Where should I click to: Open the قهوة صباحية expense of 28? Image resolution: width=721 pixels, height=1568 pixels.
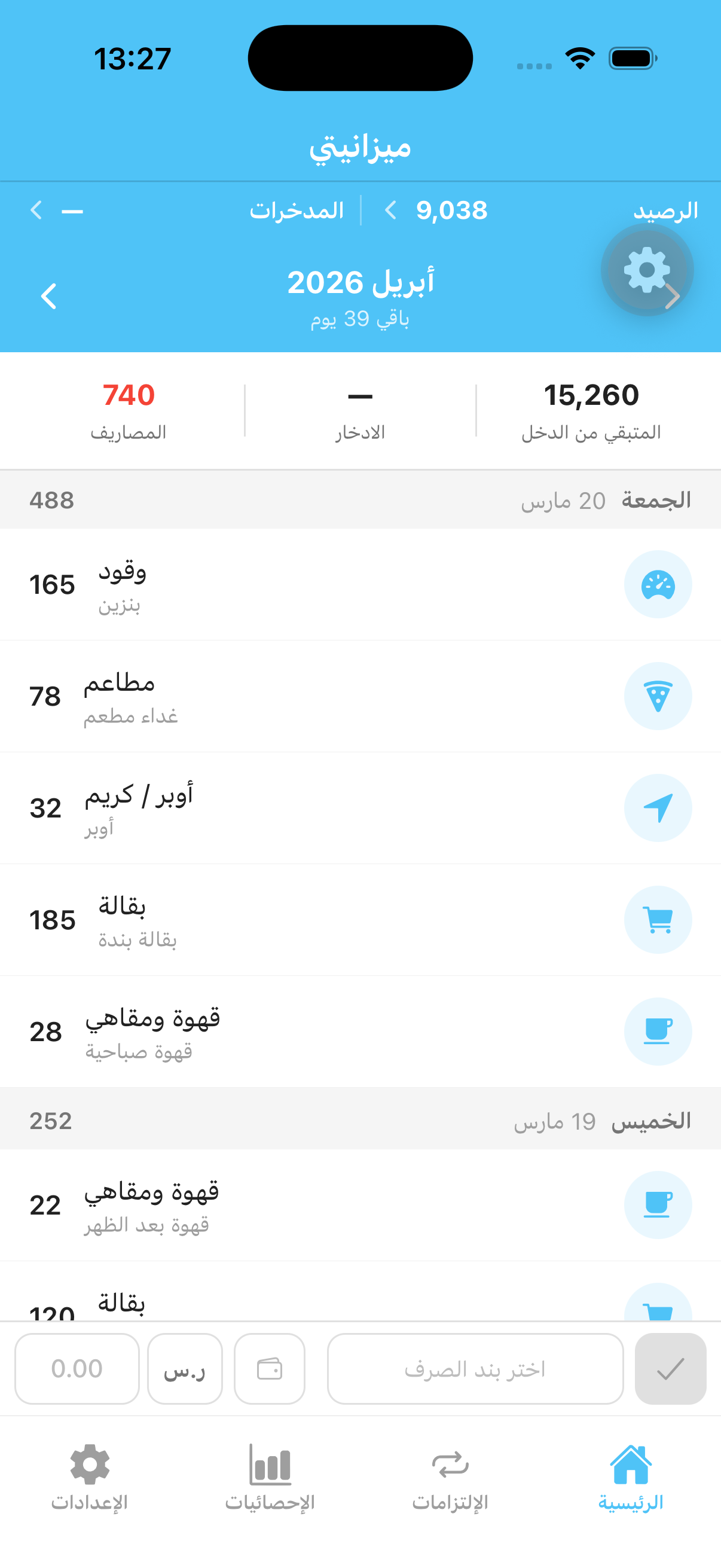(360, 1032)
